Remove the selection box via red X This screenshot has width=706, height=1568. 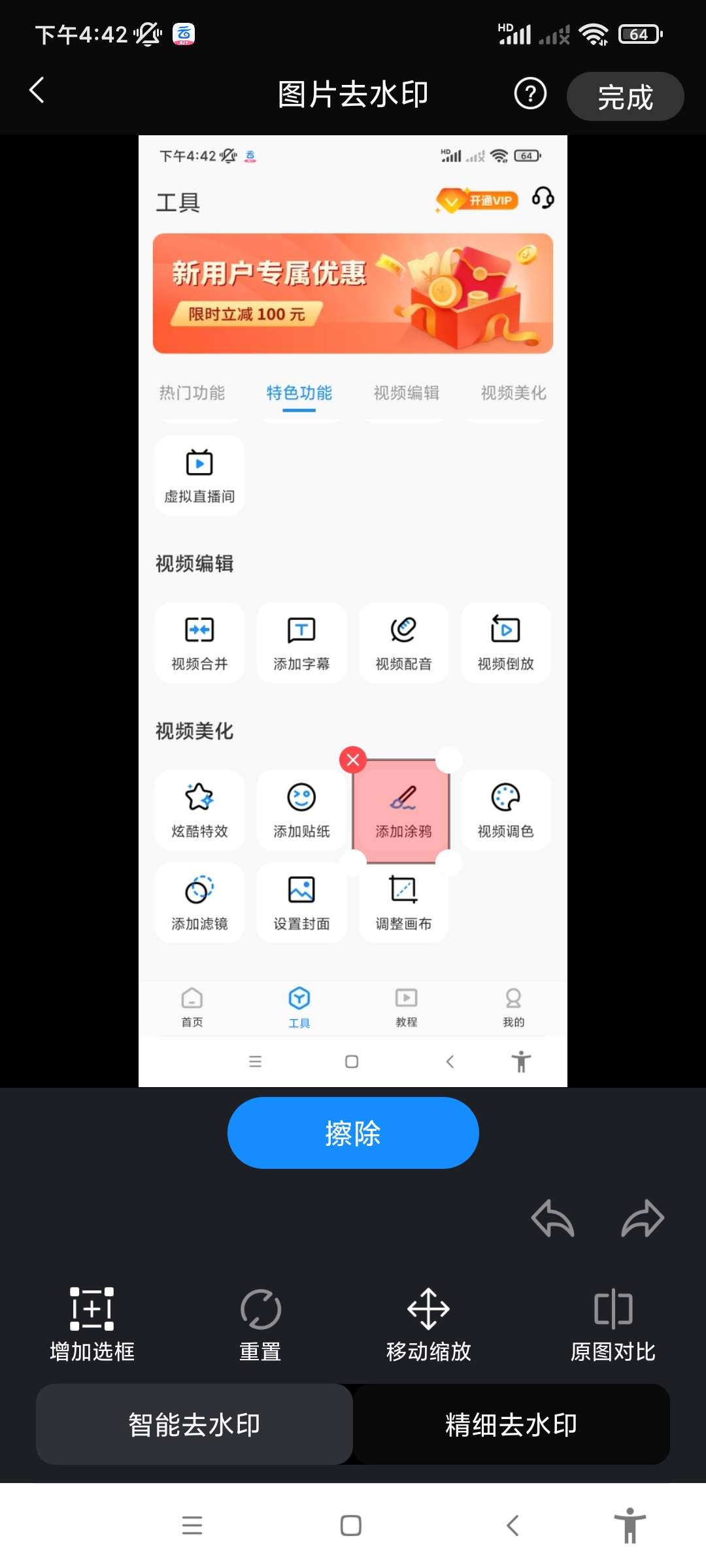[353, 759]
